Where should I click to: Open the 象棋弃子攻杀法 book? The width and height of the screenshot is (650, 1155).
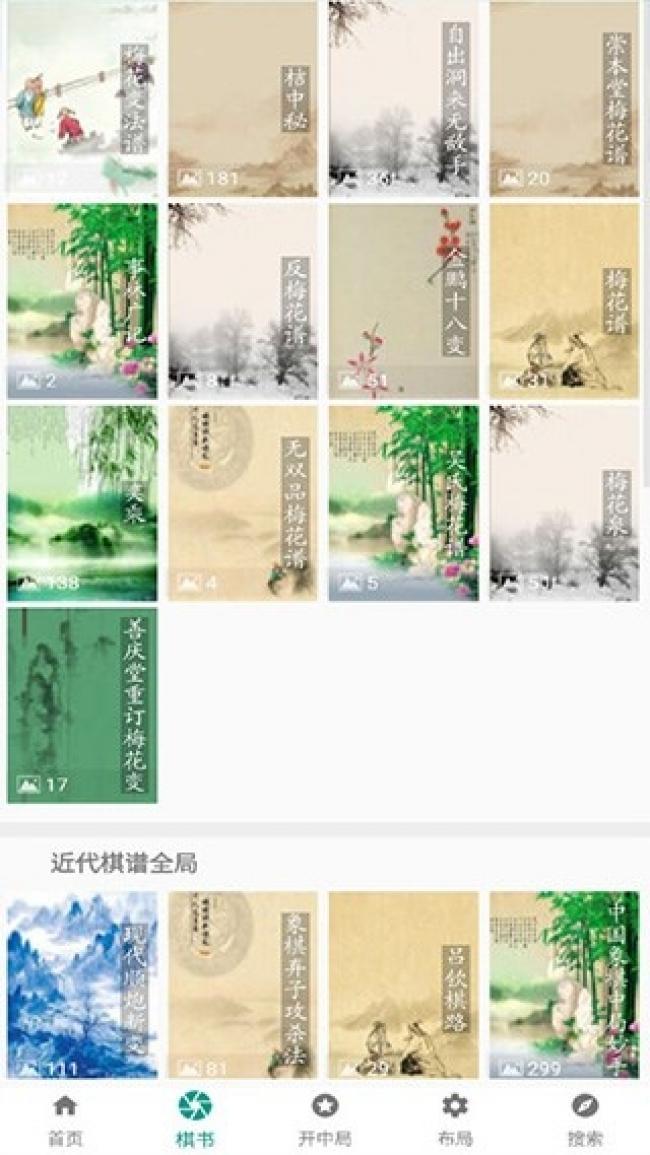243,985
